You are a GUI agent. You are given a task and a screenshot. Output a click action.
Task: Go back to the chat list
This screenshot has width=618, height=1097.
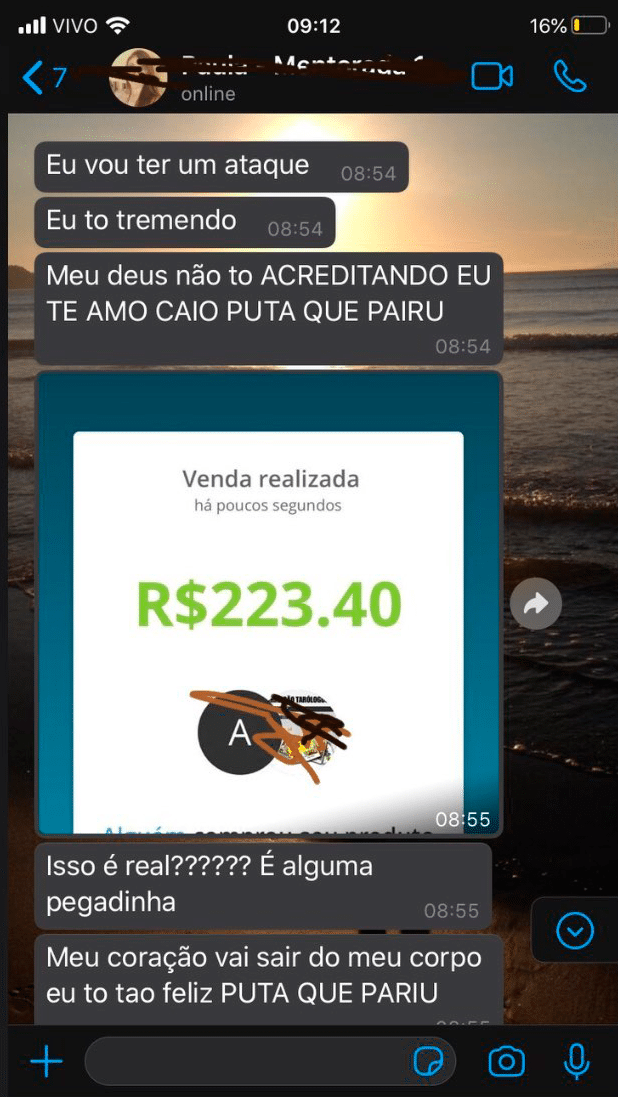[x=42, y=77]
